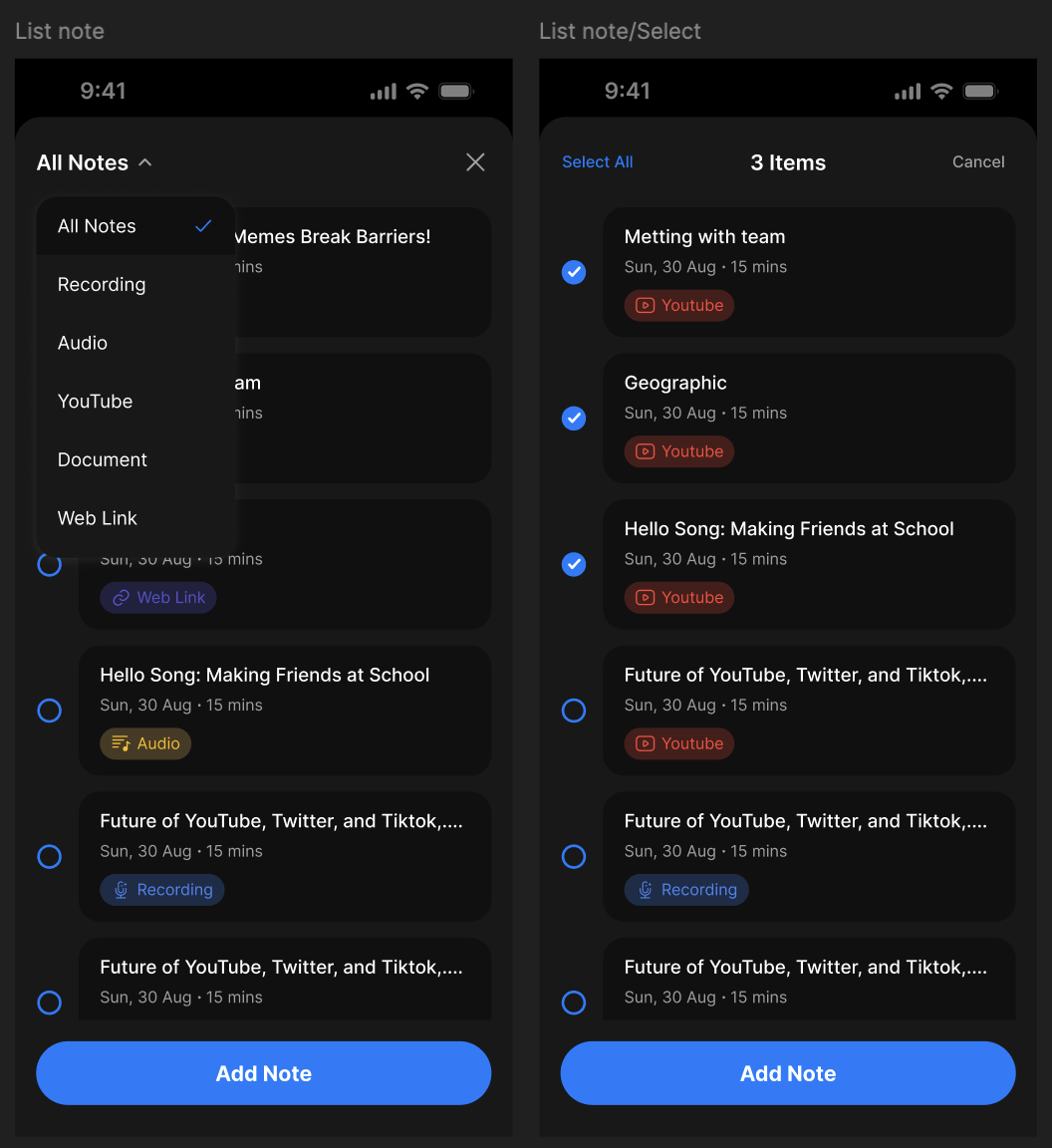The height and width of the screenshot is (1148, 1052).
Task: Tap Add Note below the All Notes list
Action: point(264,1073)
